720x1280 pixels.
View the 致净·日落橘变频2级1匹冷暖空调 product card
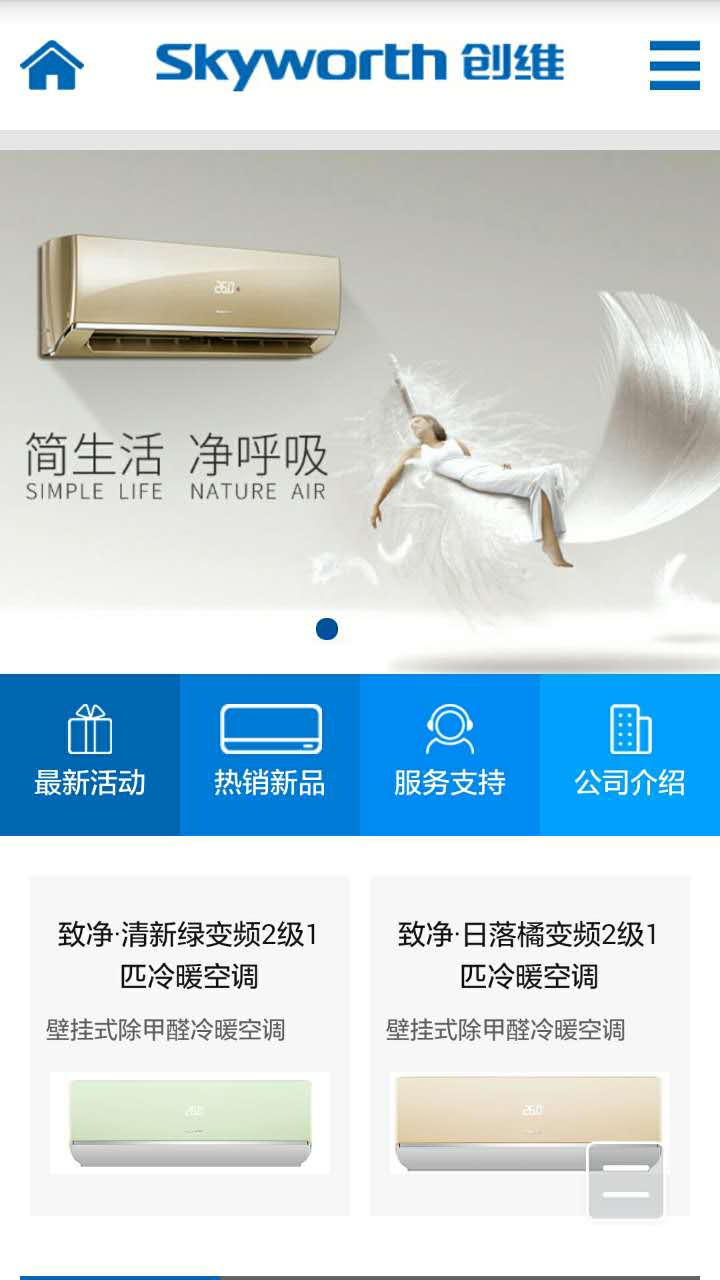tap(530, 1046)
